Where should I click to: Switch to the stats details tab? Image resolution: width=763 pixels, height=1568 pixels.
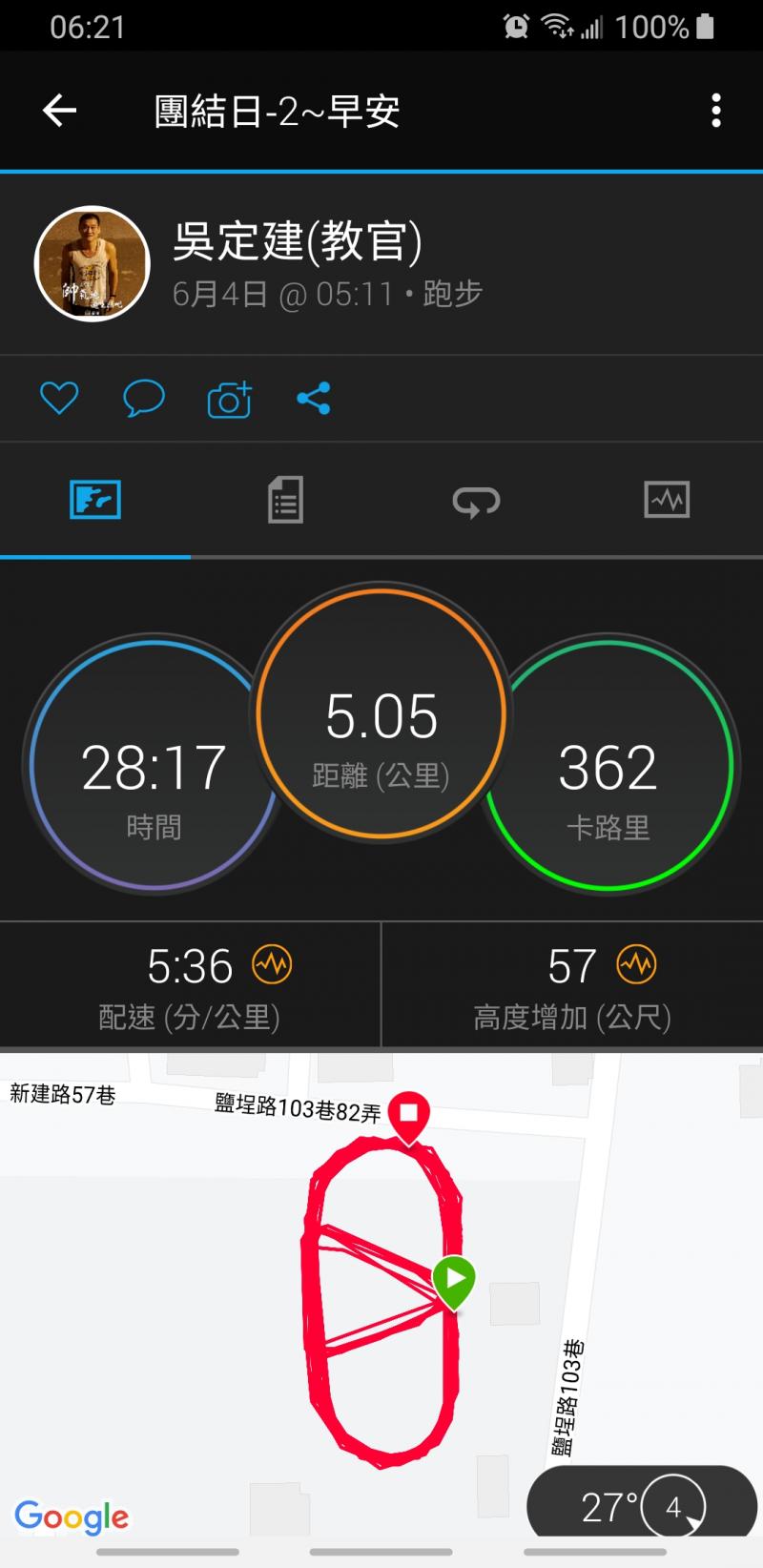click(285, 500)
